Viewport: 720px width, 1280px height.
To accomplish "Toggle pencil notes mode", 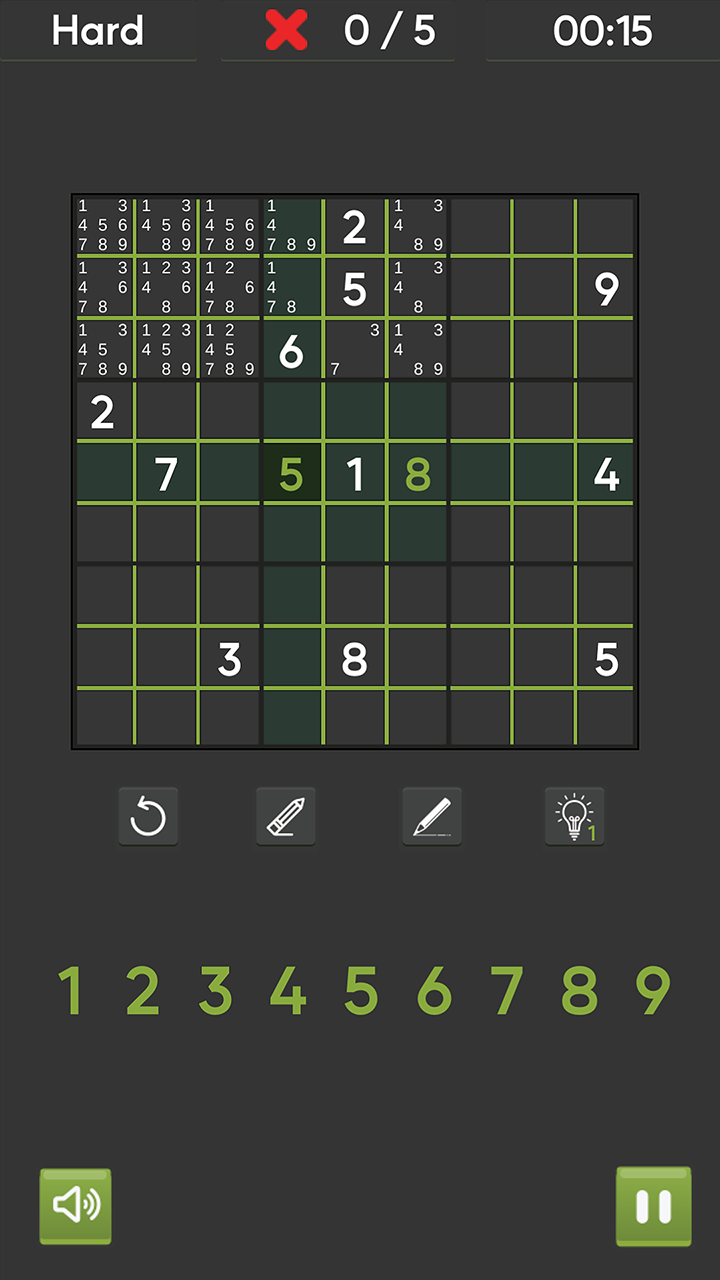I will tap(432, 817).
